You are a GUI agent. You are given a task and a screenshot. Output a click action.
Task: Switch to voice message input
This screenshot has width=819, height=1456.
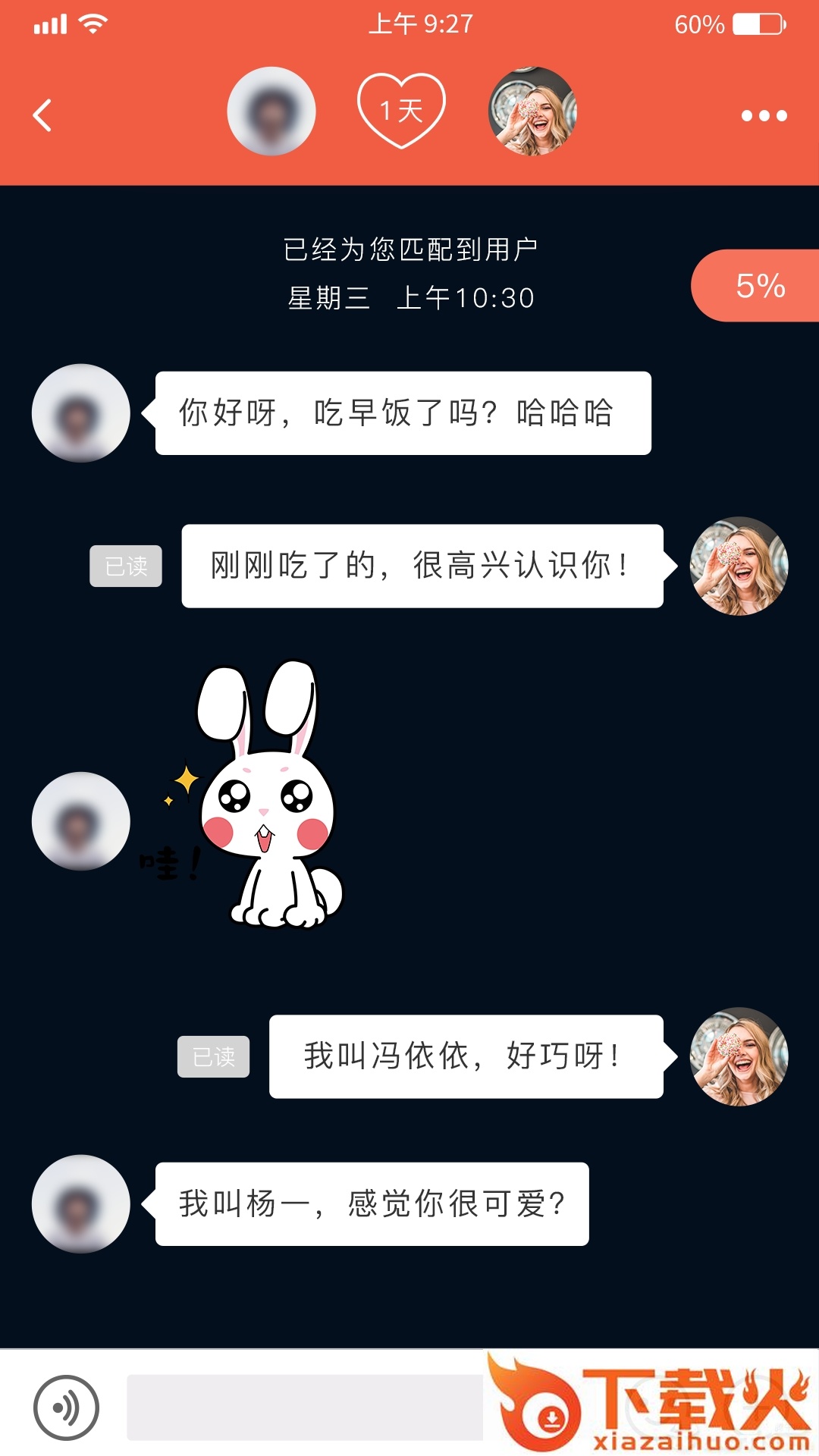[x=66, y=1407]
